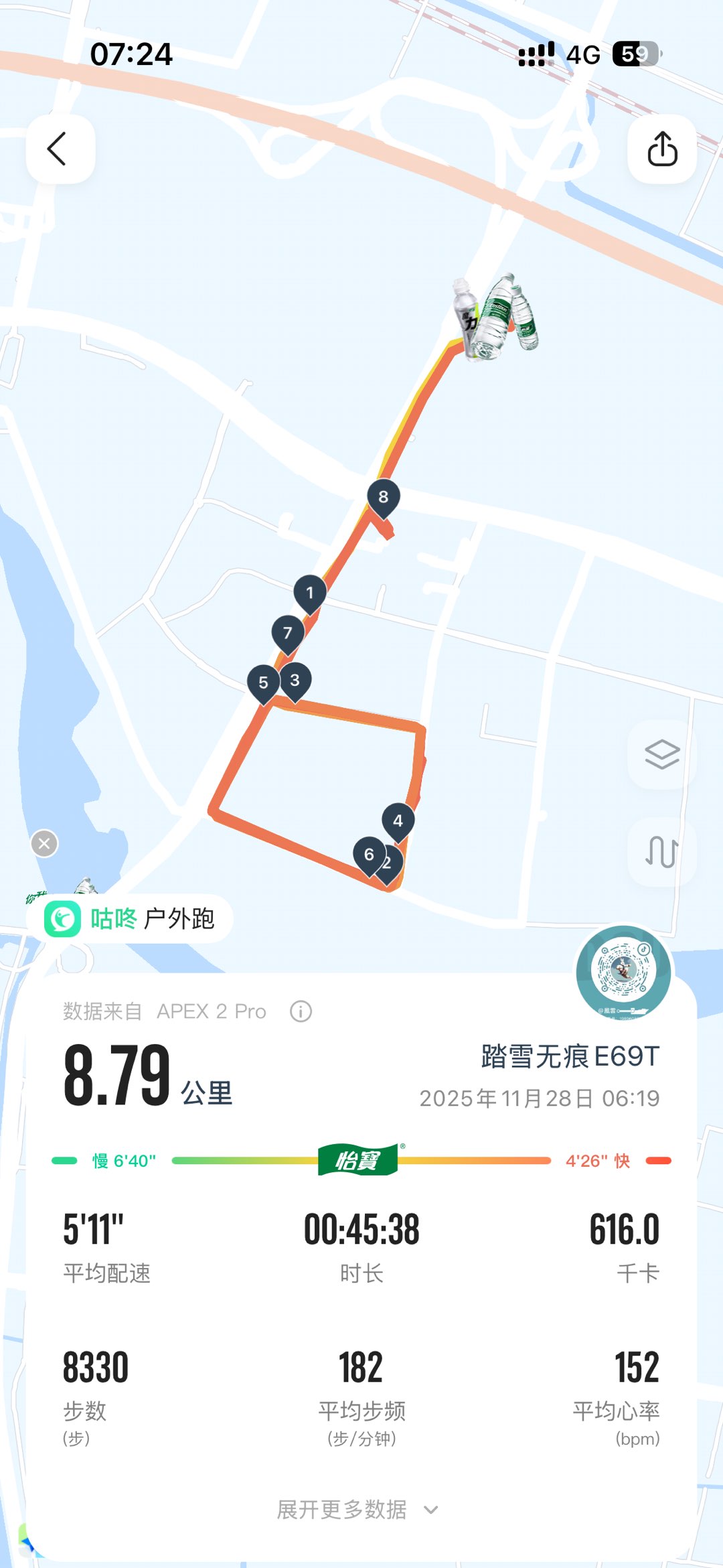Dismiss the floating ad with X
The image size is (723, 1568).
point(45,843)
